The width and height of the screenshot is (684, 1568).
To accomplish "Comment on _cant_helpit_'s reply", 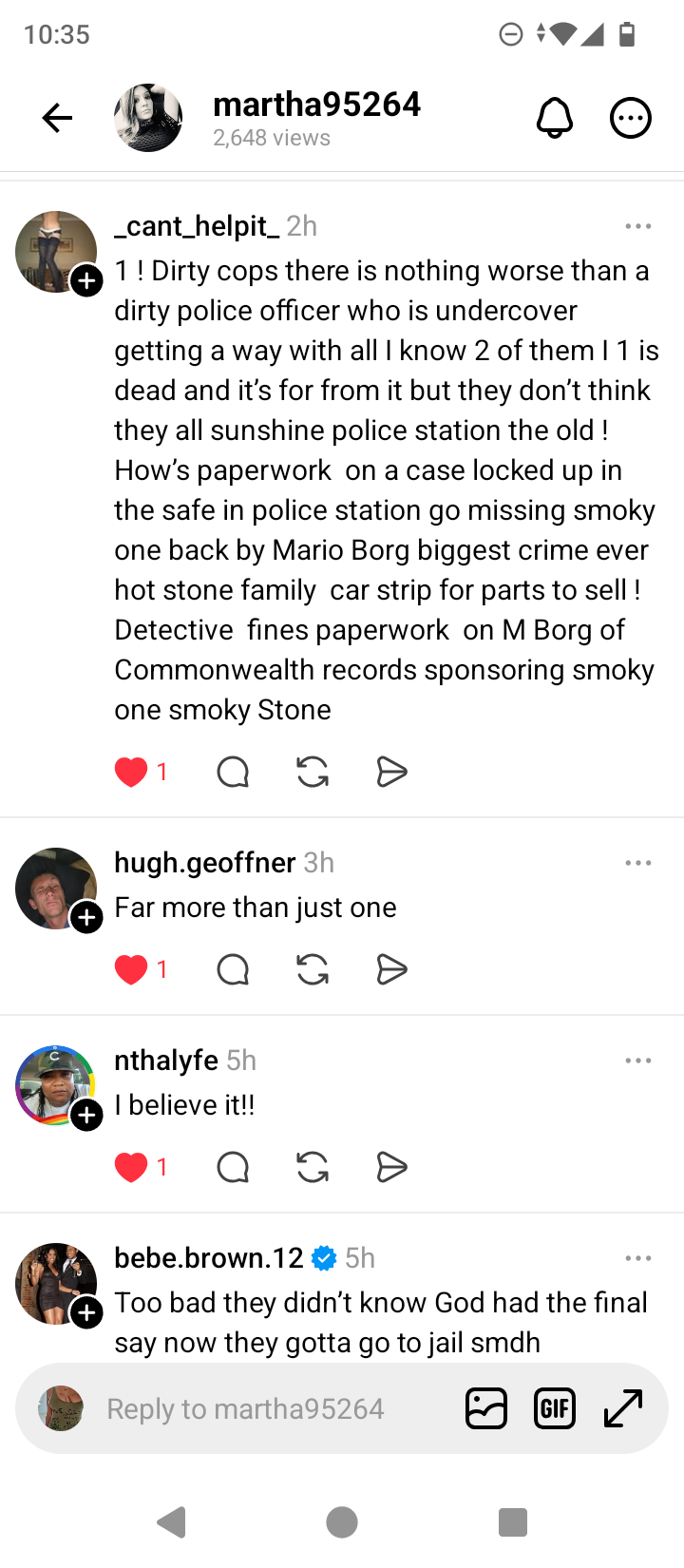I will (233, 773).
